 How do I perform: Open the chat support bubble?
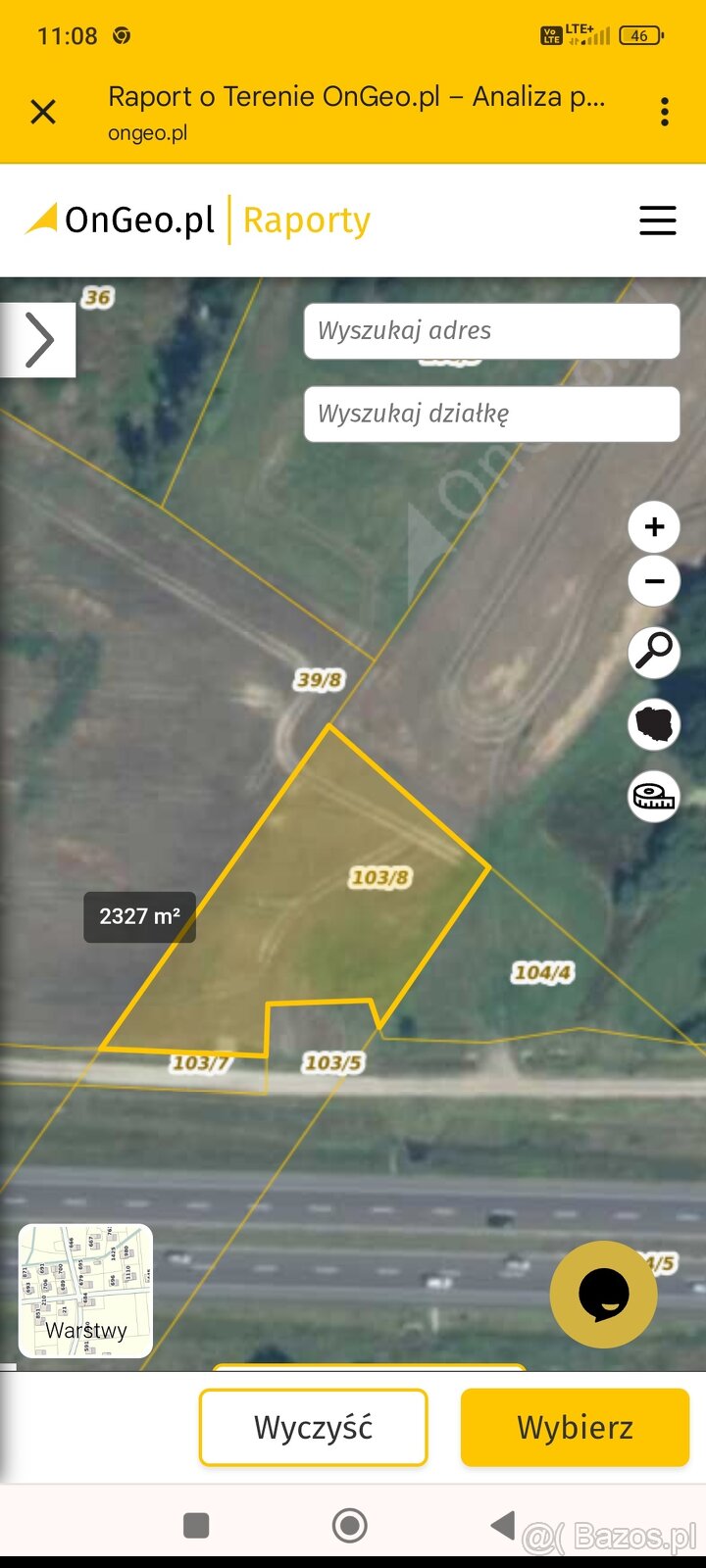point(603,1295)
